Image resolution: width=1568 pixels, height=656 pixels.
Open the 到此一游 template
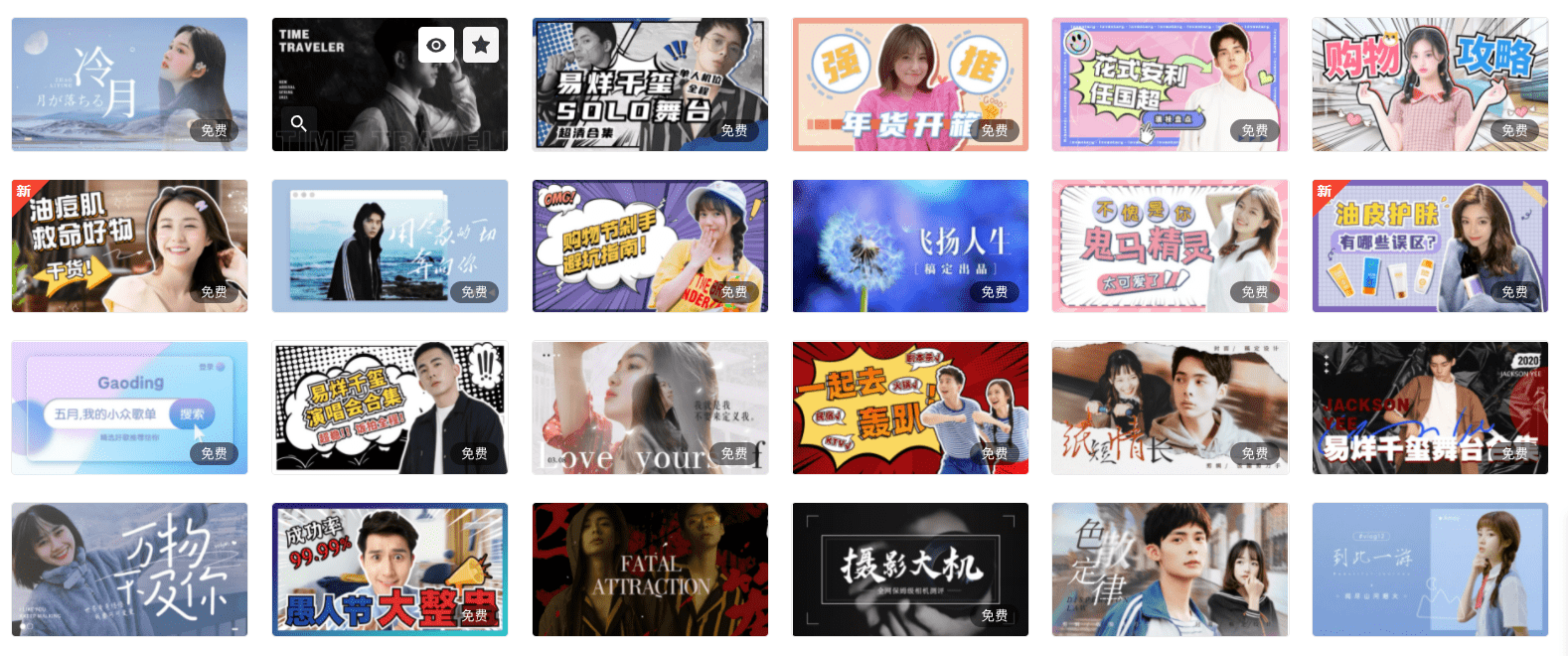tap(1430, 570)
